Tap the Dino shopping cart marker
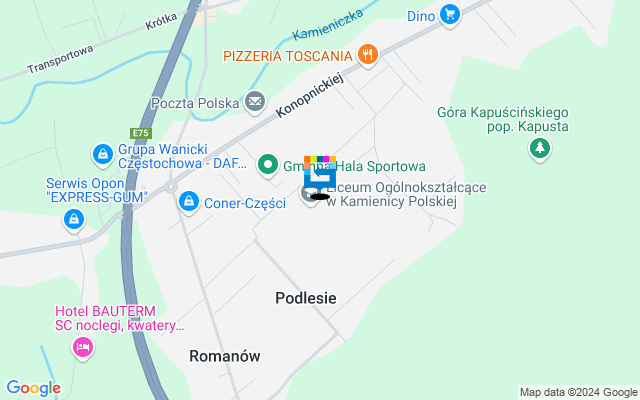 [x=450, y=14]
